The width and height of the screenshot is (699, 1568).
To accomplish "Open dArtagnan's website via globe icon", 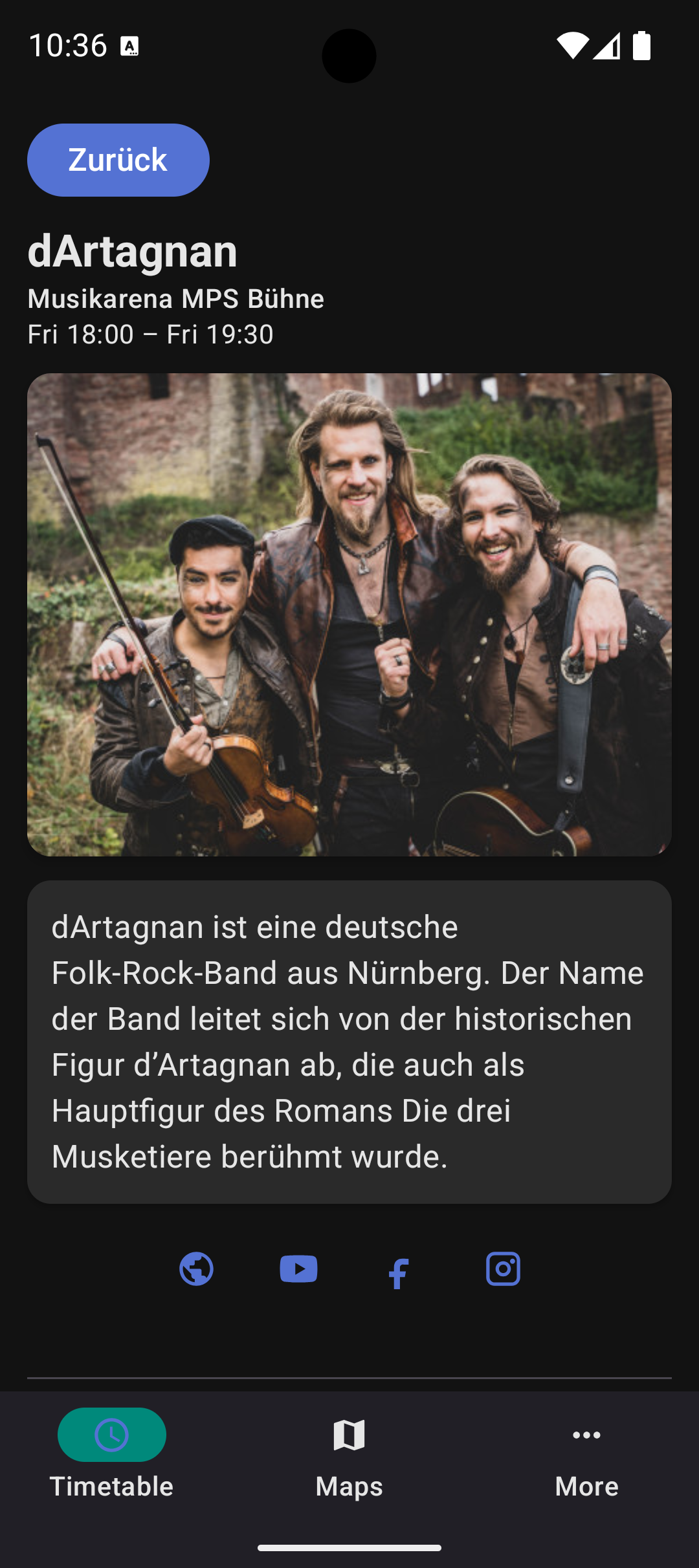I will 196,1269.
